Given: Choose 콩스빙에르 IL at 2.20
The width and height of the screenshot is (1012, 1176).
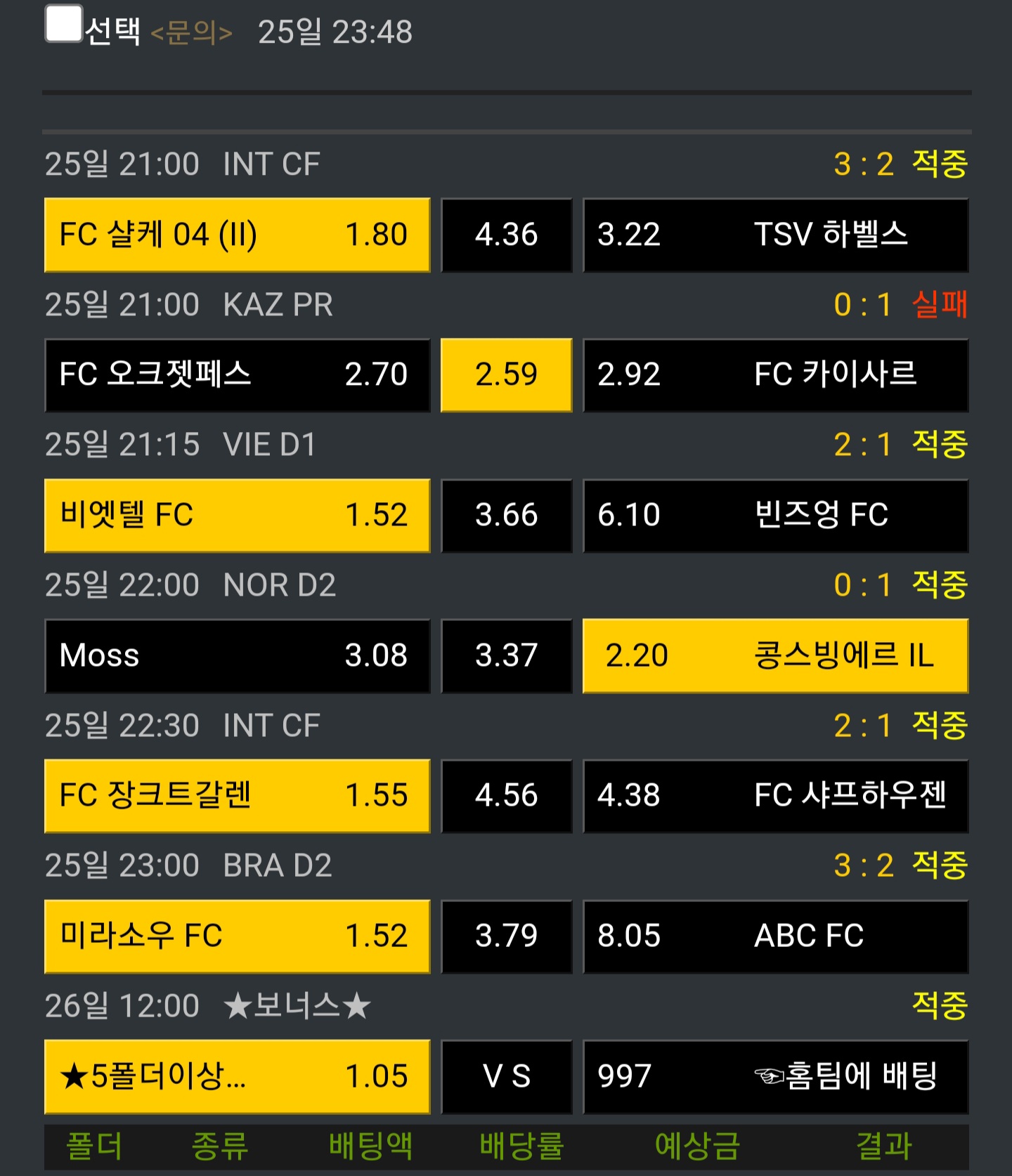Looking at the screenshot, I should click(775, 655).
